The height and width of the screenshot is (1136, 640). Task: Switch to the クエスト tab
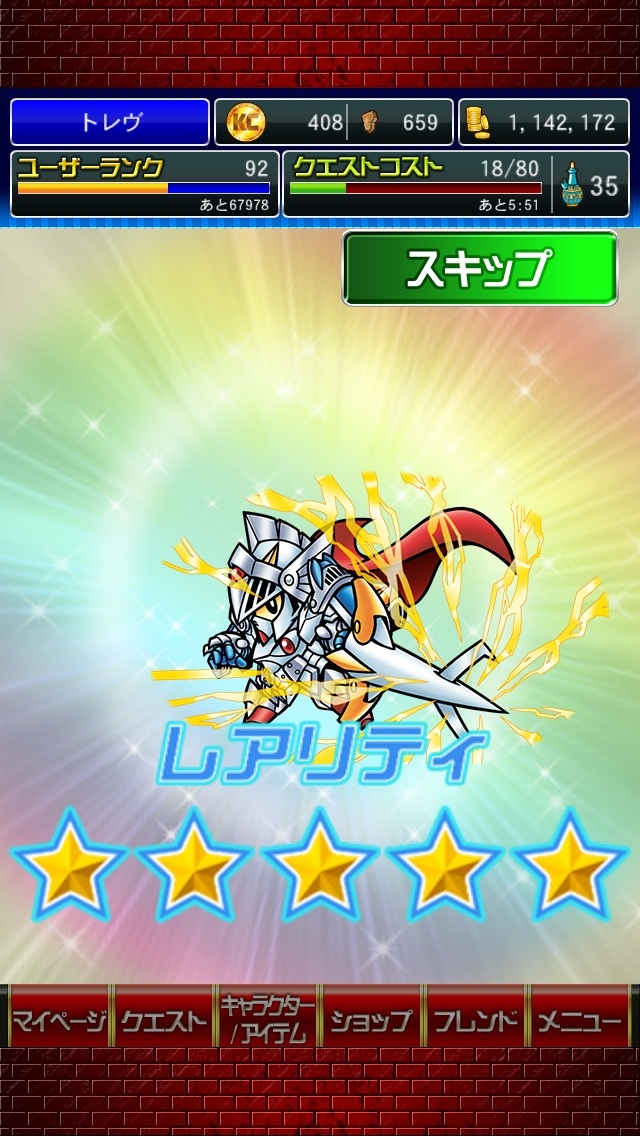coord(163,1019)
